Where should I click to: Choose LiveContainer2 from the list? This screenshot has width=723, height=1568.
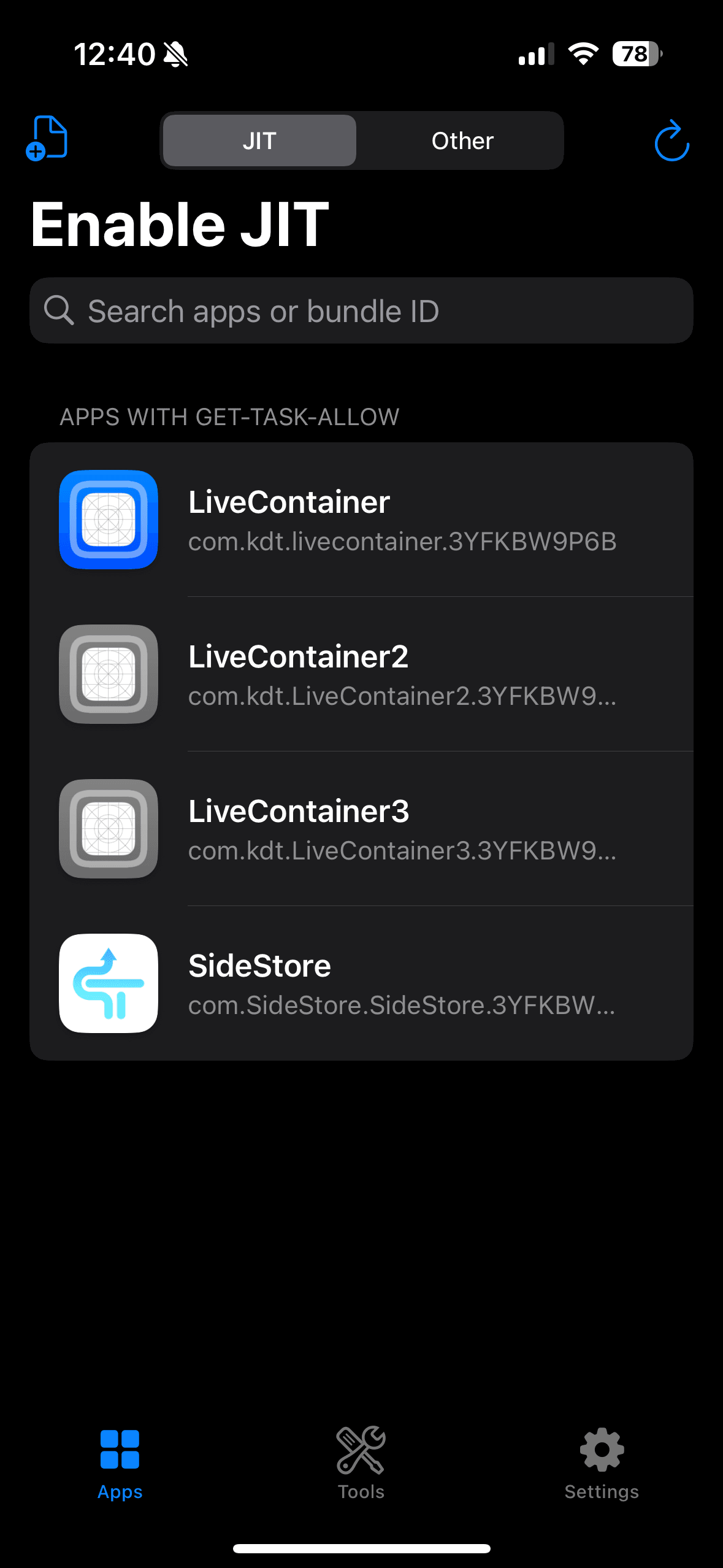361,674
